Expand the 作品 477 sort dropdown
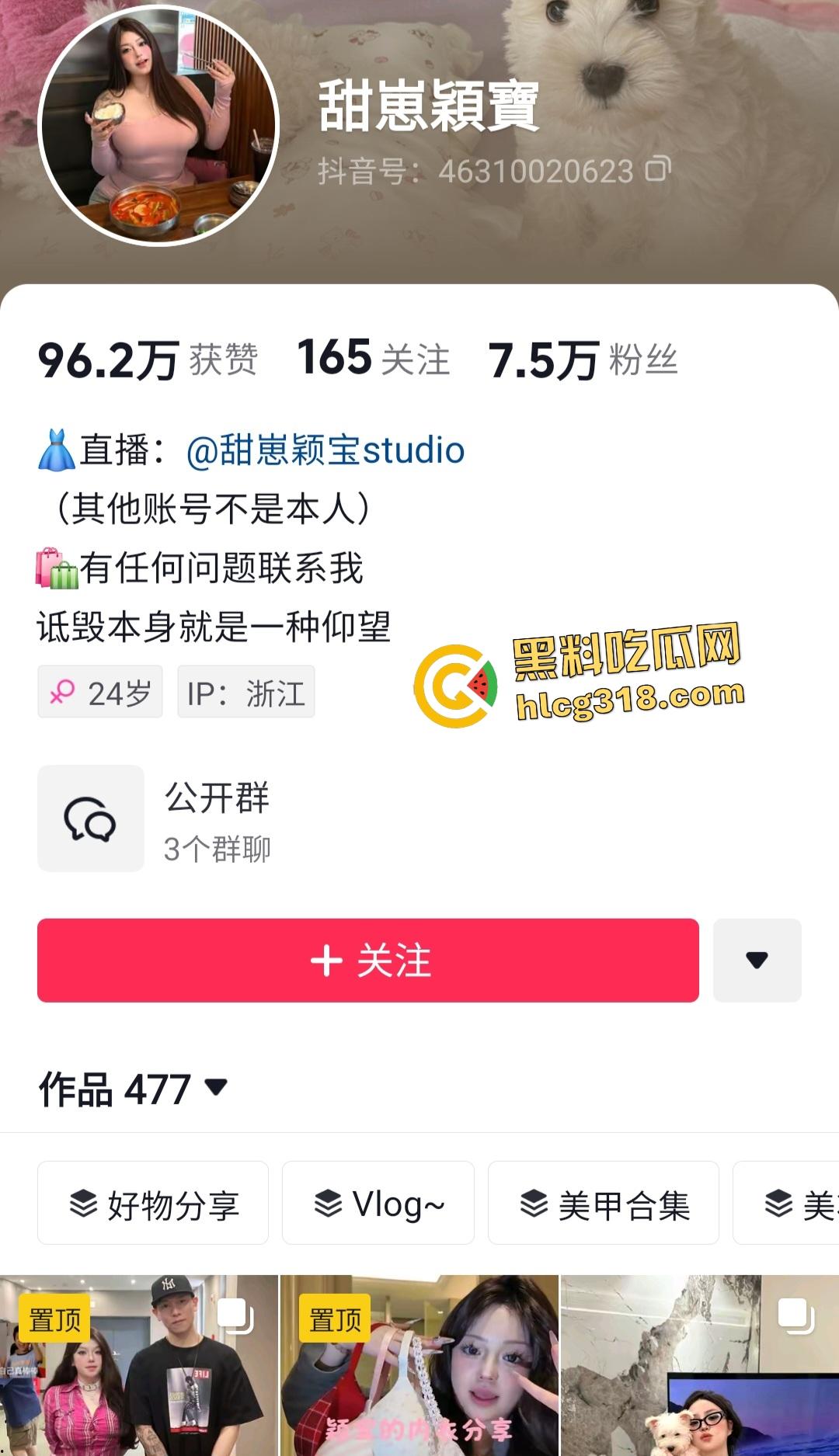The height and width of the screenshot is (1456, 839). click(215, 1086)
